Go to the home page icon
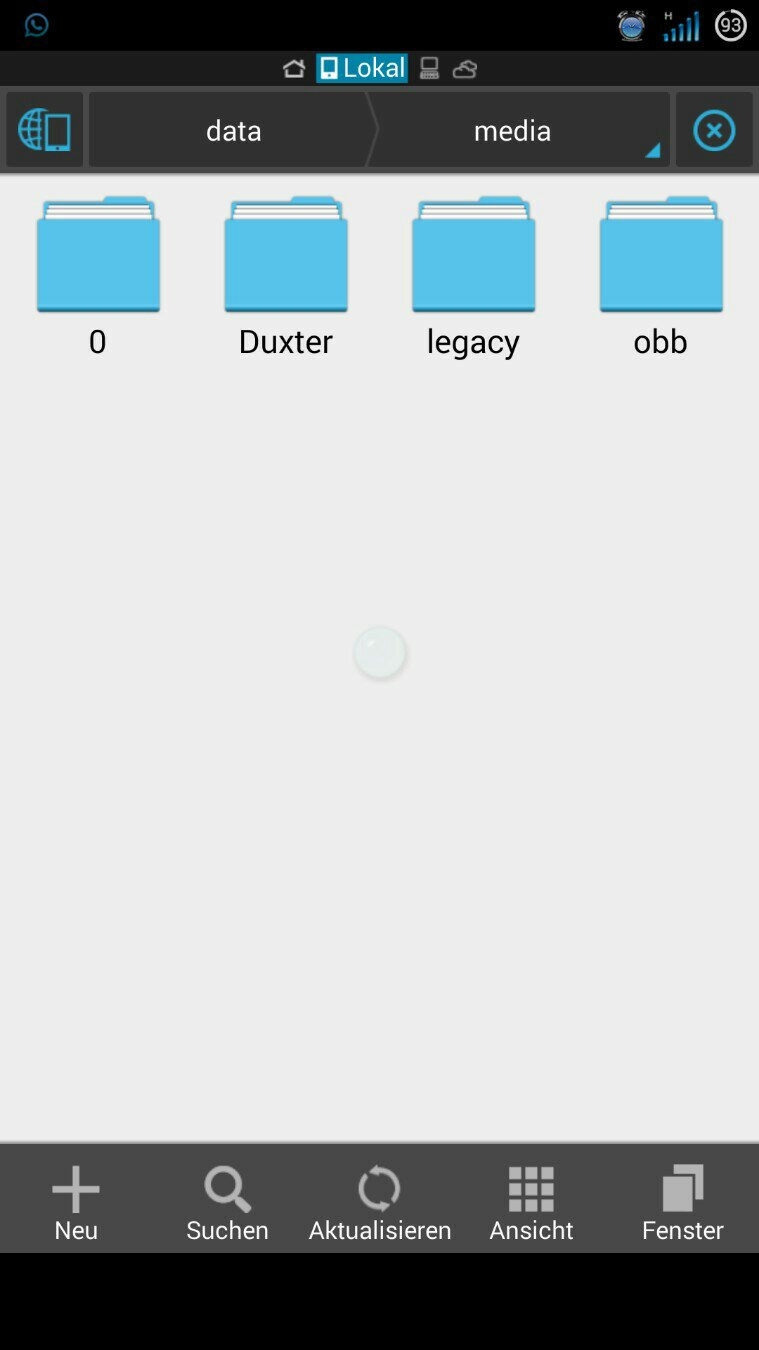Screen dimensions: 759x1350 point(294,68)
